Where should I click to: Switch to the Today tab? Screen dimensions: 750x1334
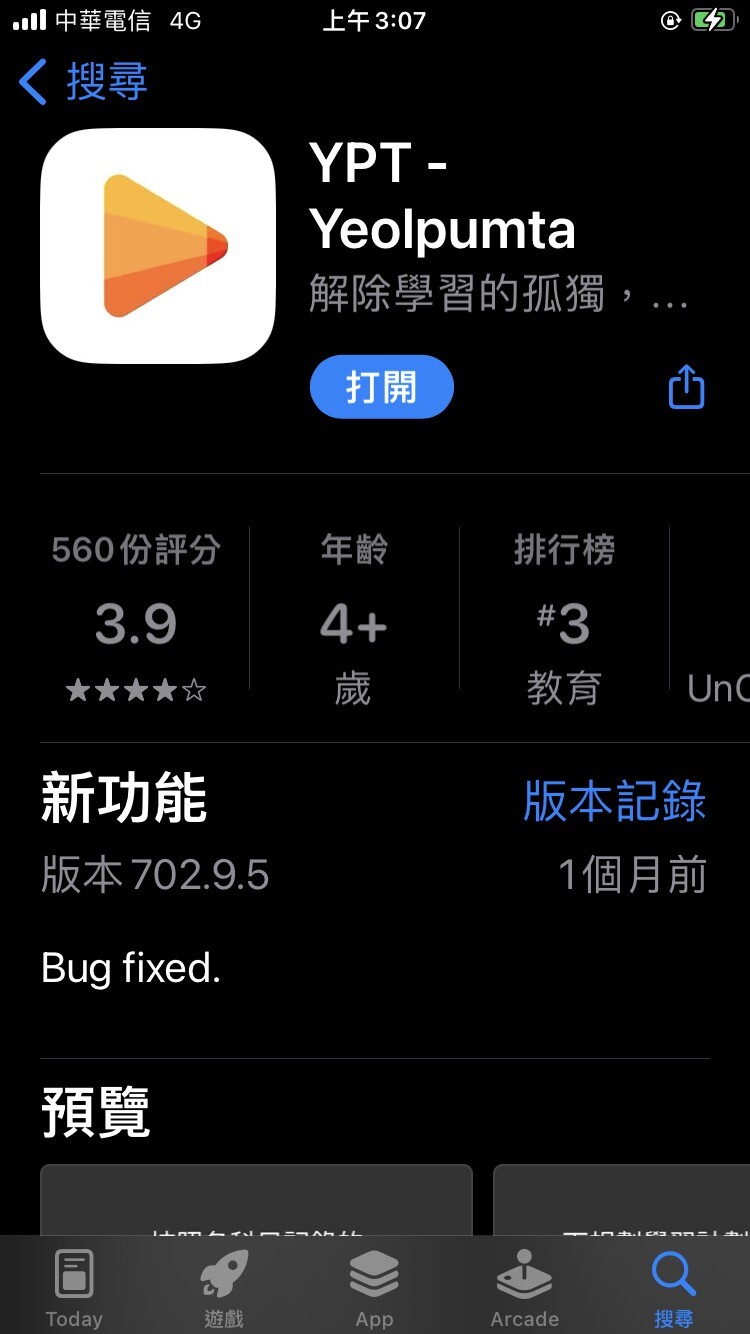coord(74,1288)
